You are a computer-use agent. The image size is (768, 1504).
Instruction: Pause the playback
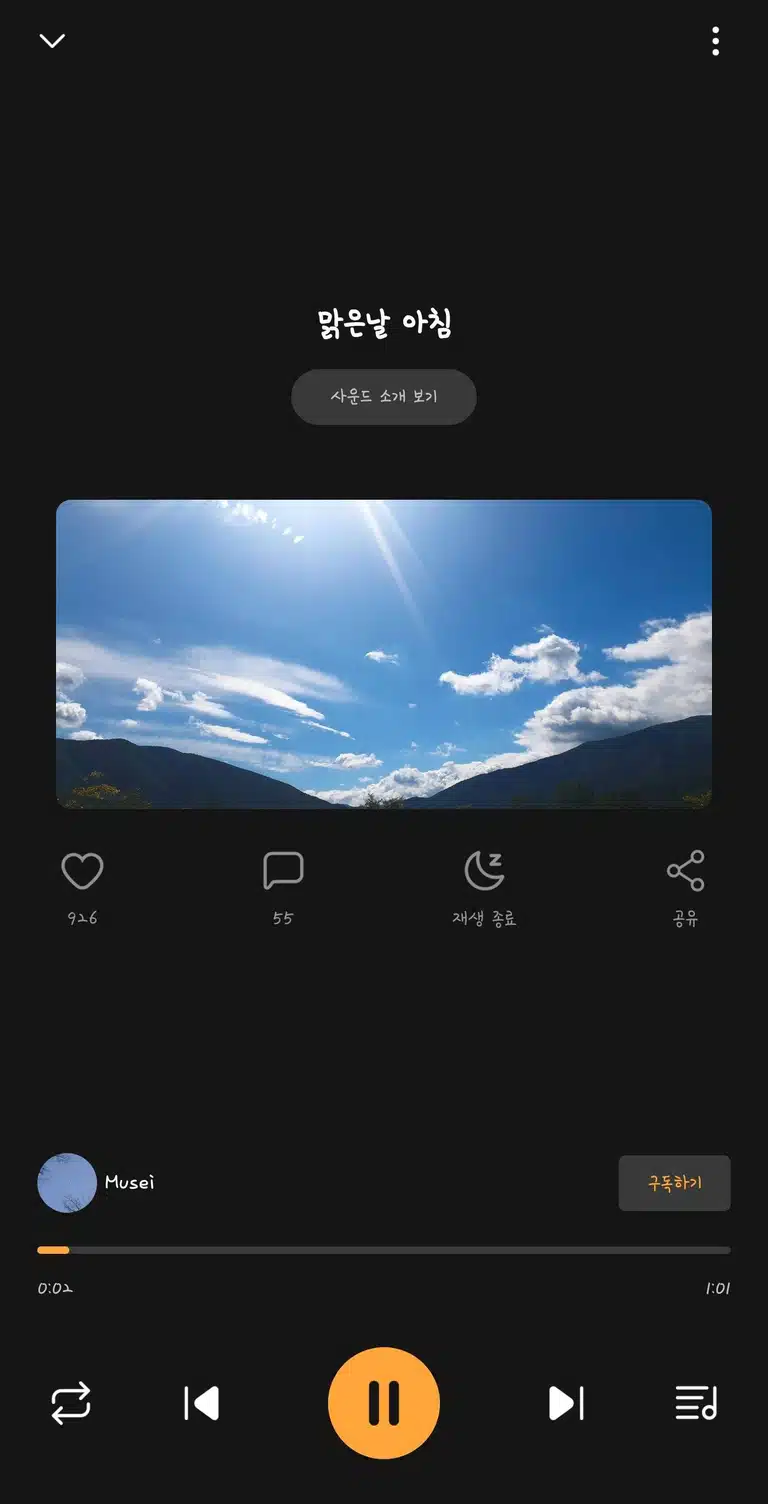[x=384, y=1403]
